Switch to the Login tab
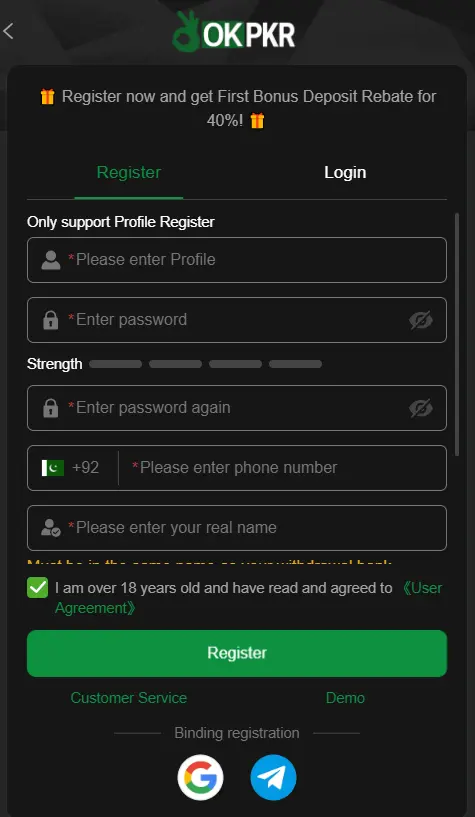The image size is (475, 817). pos(345,172)
